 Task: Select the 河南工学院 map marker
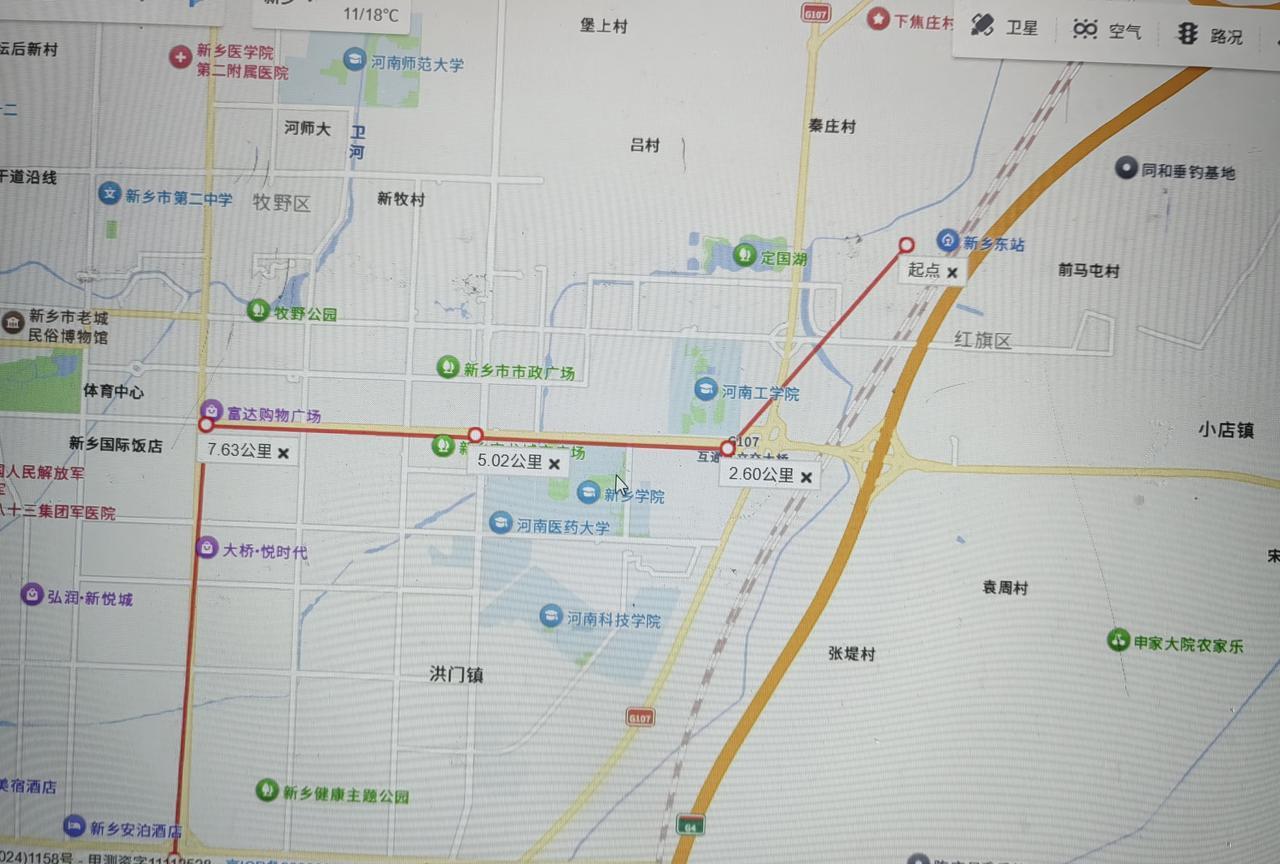pos(706,389)
